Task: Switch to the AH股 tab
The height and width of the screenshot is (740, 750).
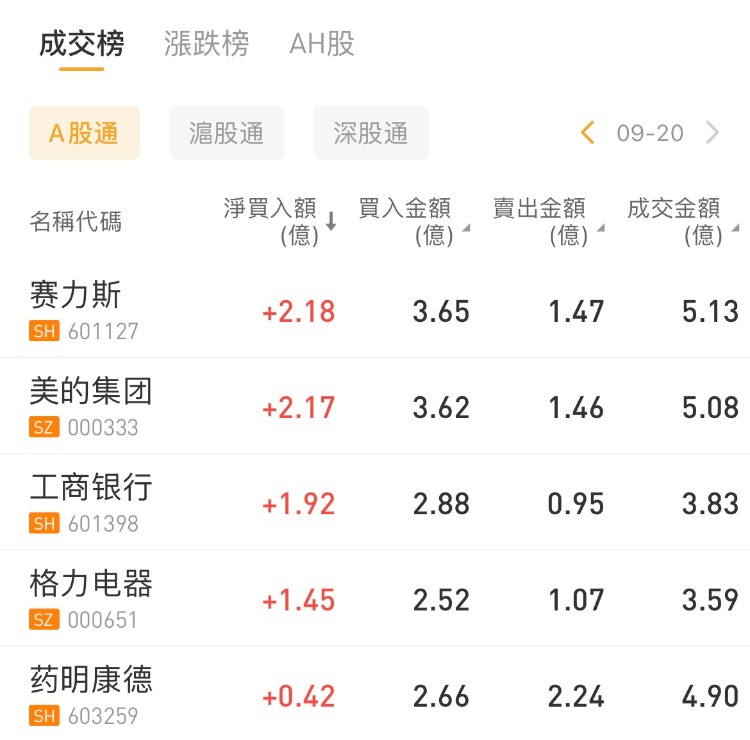Action: coord(322,44)
